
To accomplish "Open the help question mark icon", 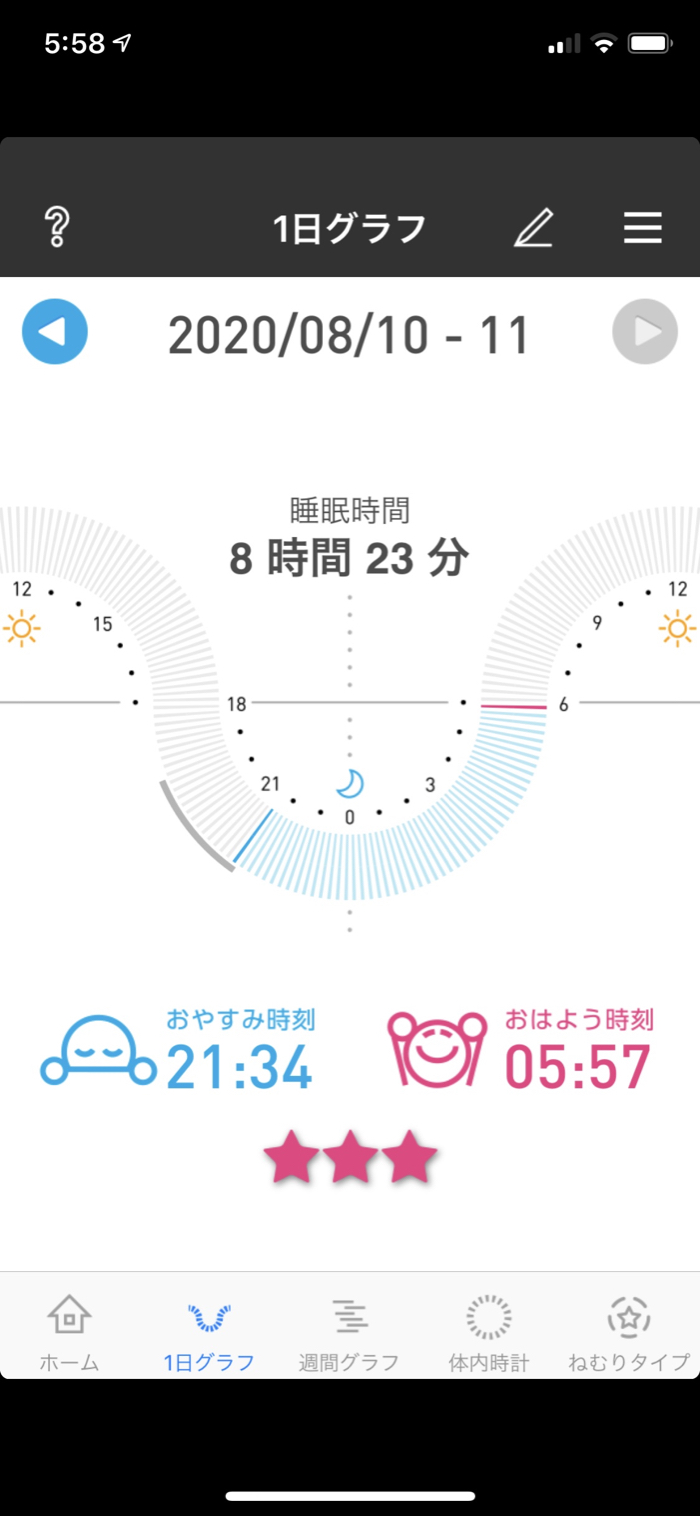I will click(57, 228).
